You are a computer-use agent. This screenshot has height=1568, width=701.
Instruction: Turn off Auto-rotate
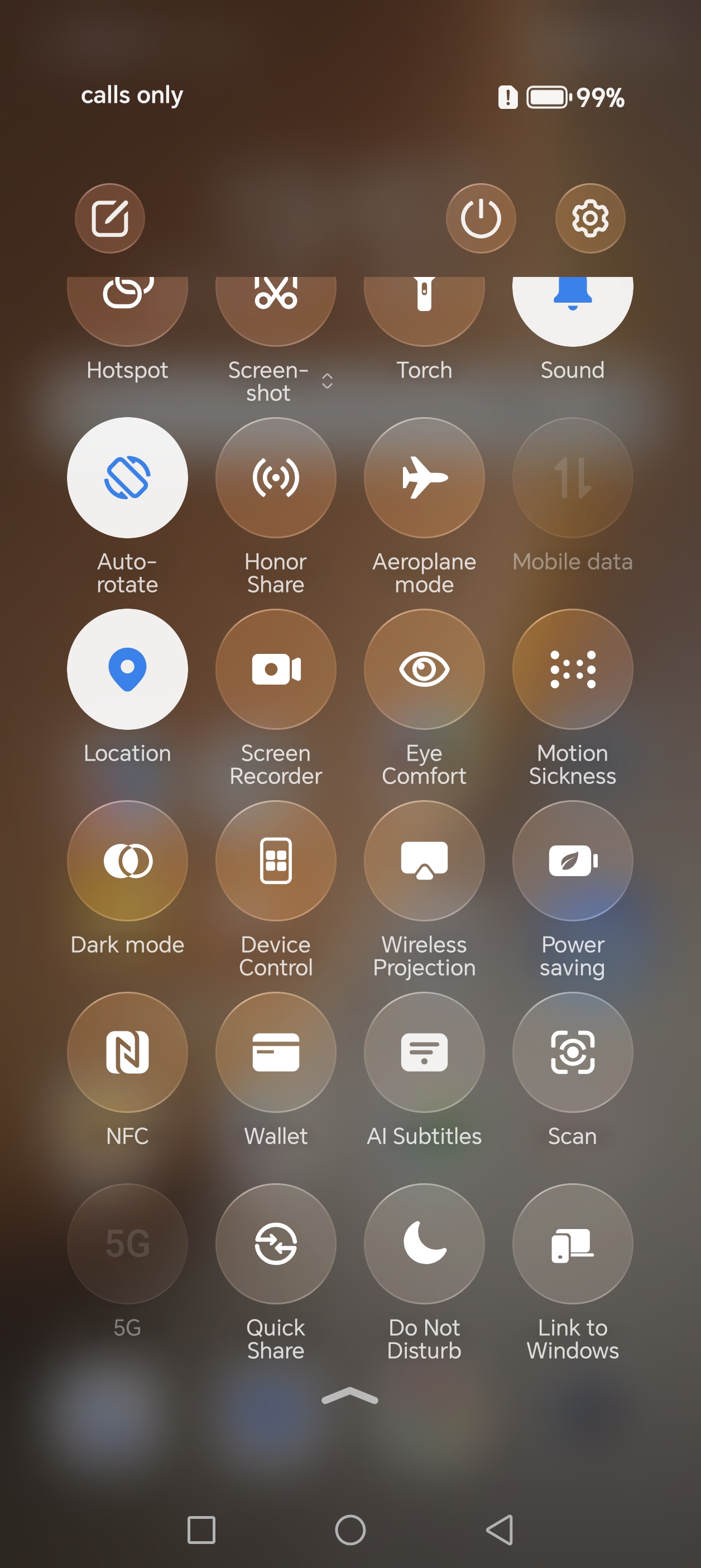coord(127,477)
